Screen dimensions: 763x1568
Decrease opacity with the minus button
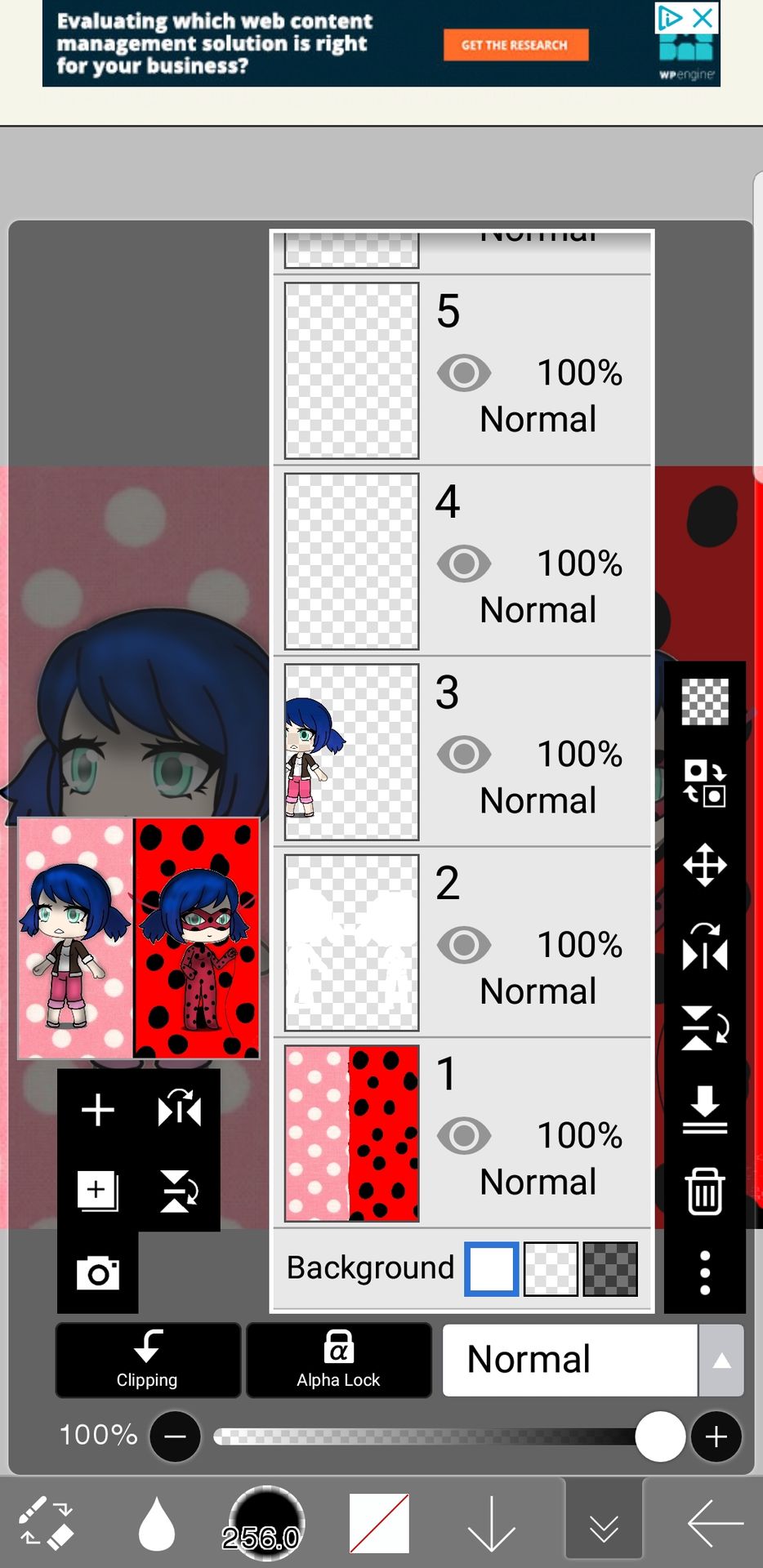click(175, 1437)
